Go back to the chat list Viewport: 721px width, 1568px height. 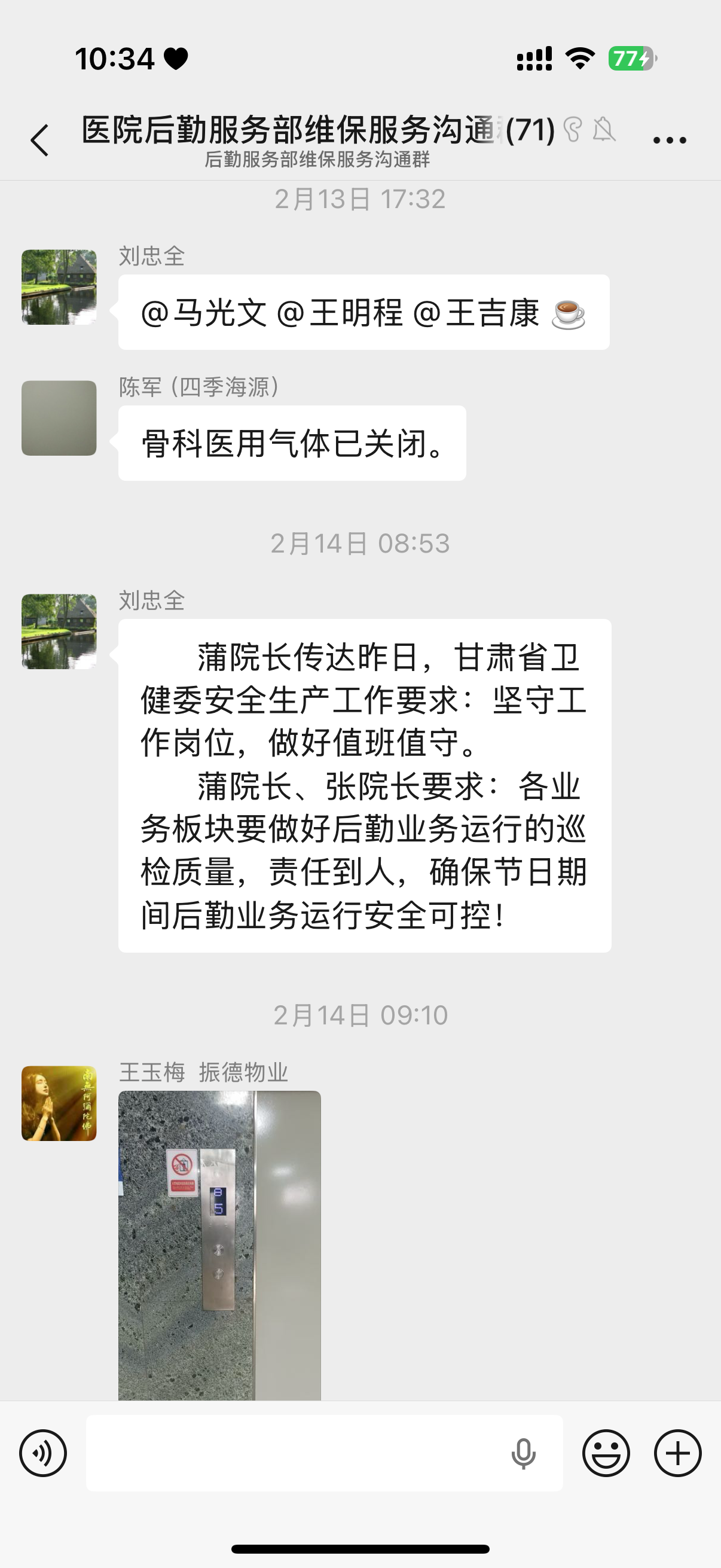pos(39,140)
